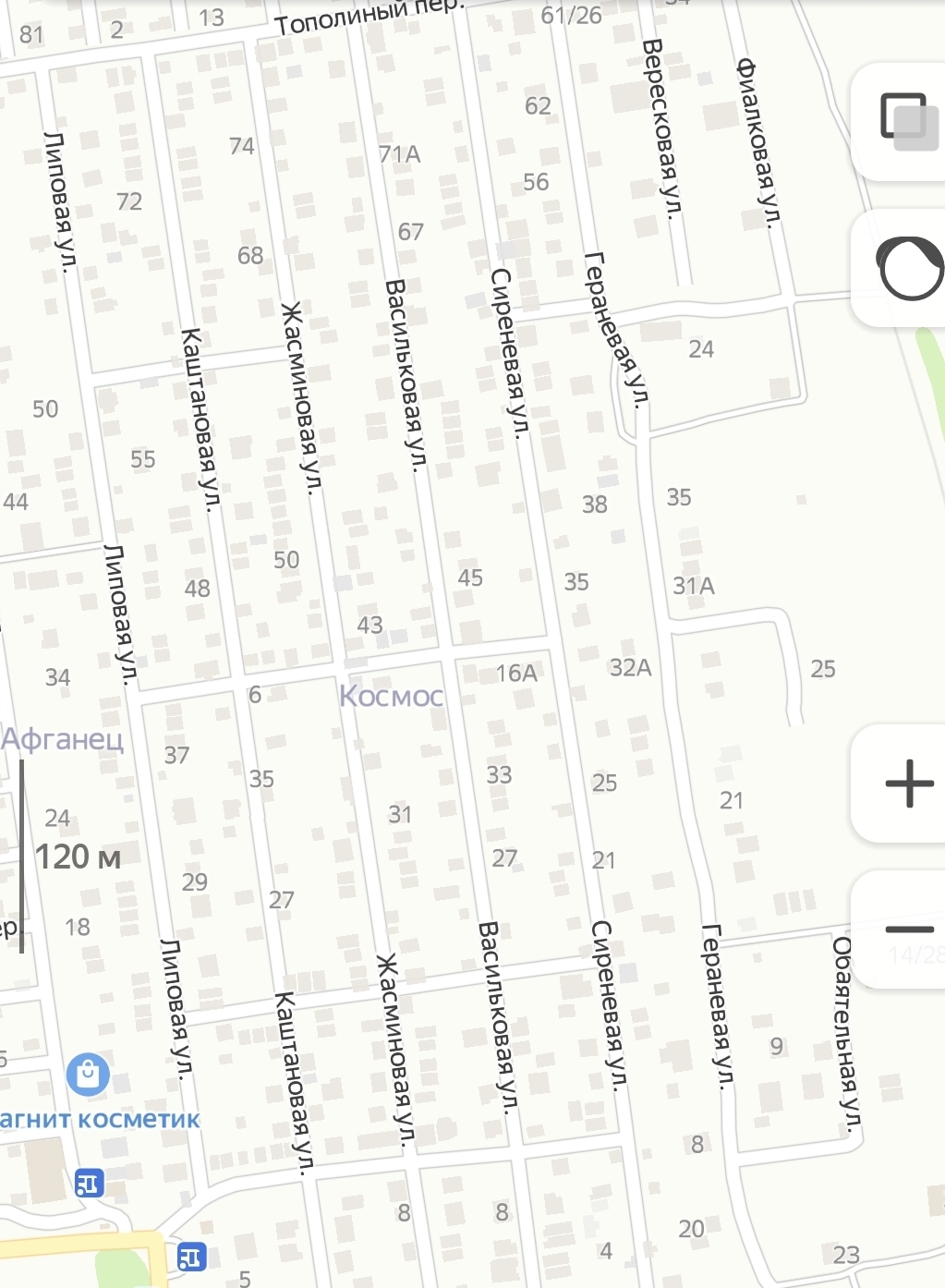This screenshot has height=1288, width=945.
Task: Zoom in with the plus button
Action: coord(909,784)
